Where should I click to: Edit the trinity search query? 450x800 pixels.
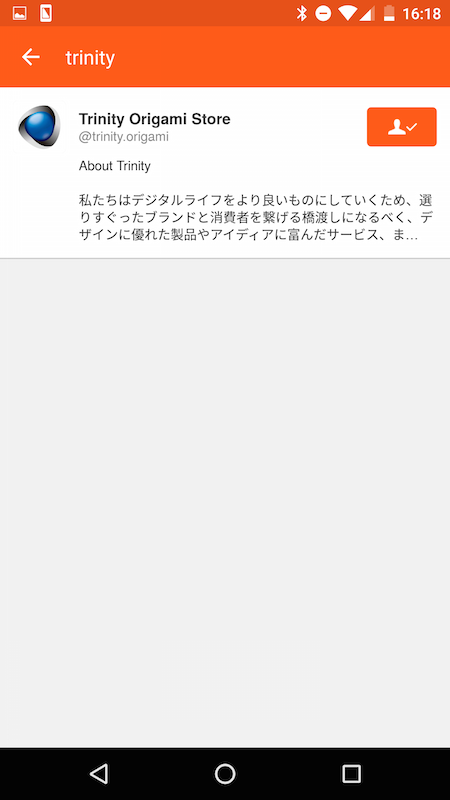tap(90, 58)
